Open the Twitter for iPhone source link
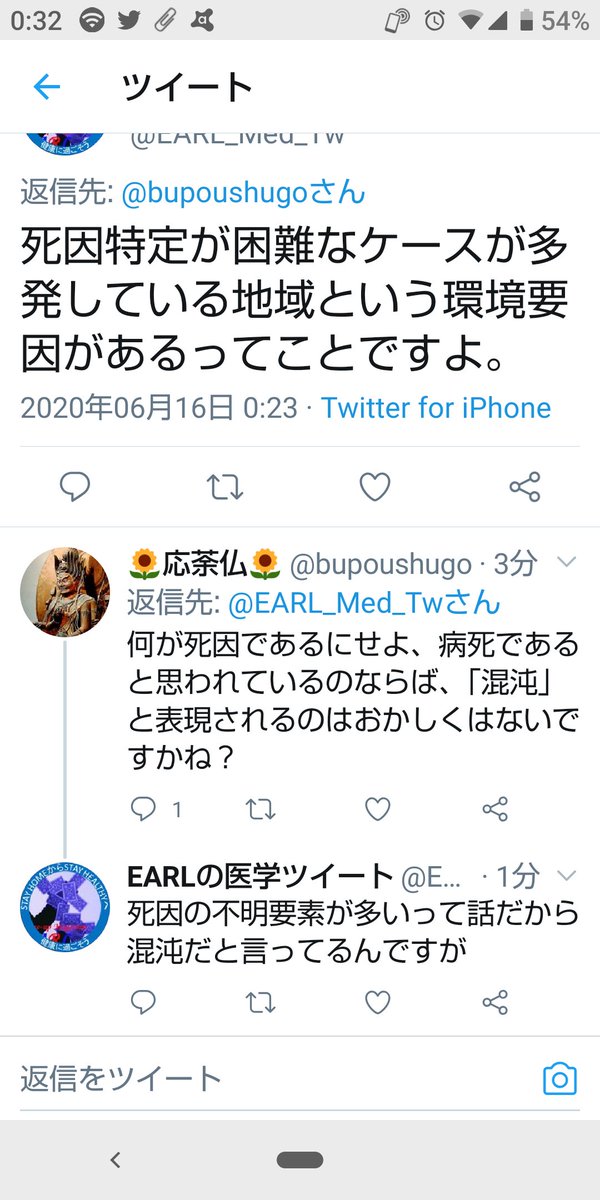 pos(436,407)
